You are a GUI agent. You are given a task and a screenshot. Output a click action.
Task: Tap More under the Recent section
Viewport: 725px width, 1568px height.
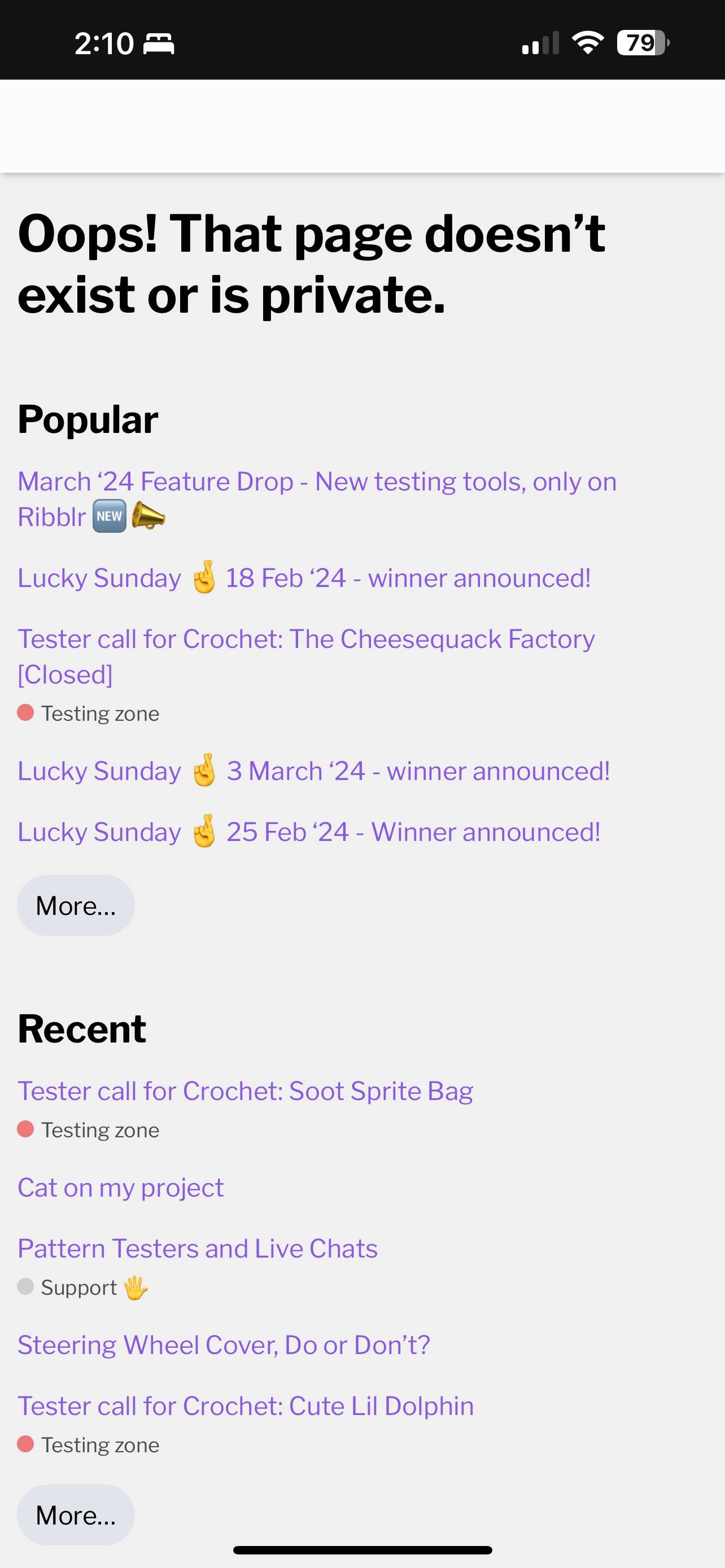click(76, 1514)
